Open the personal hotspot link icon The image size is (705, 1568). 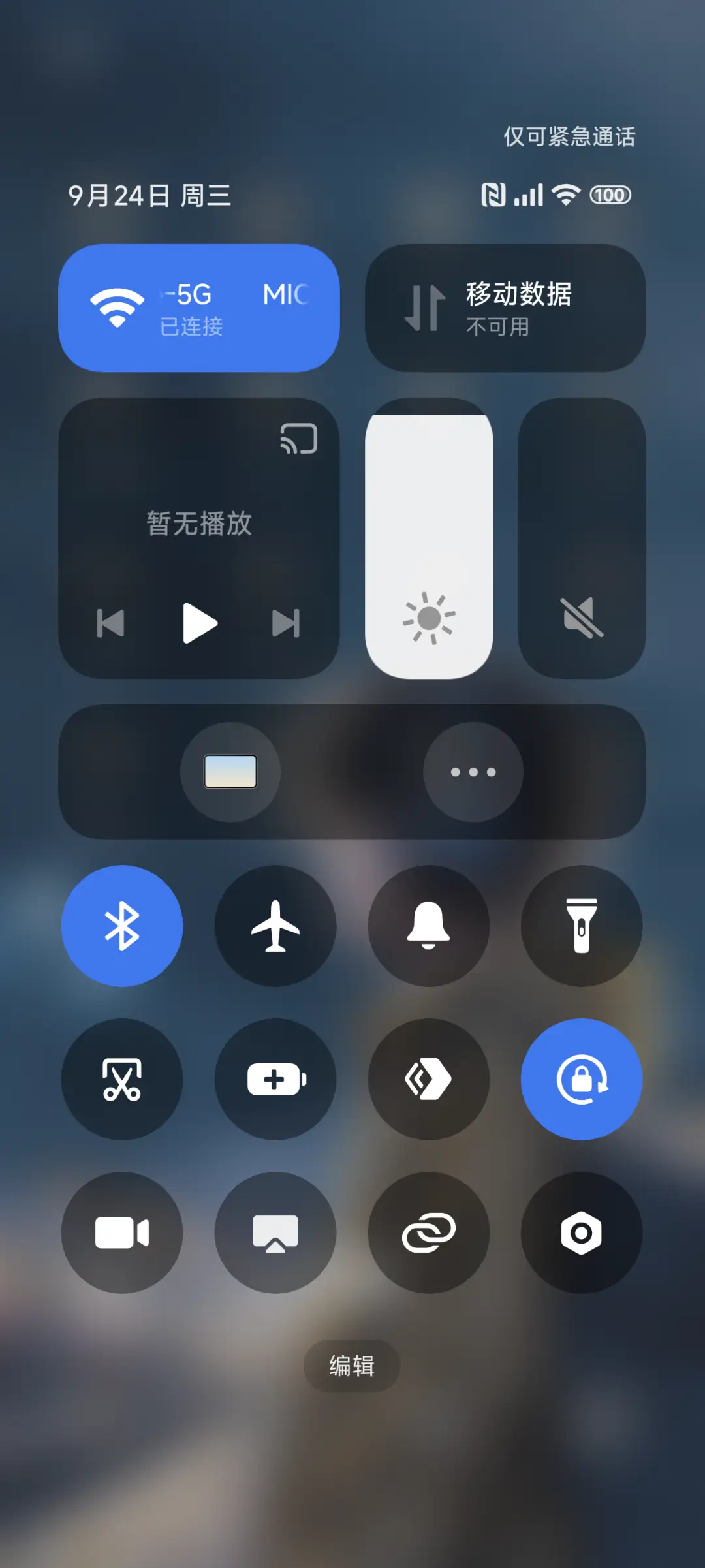point(429,1232)
